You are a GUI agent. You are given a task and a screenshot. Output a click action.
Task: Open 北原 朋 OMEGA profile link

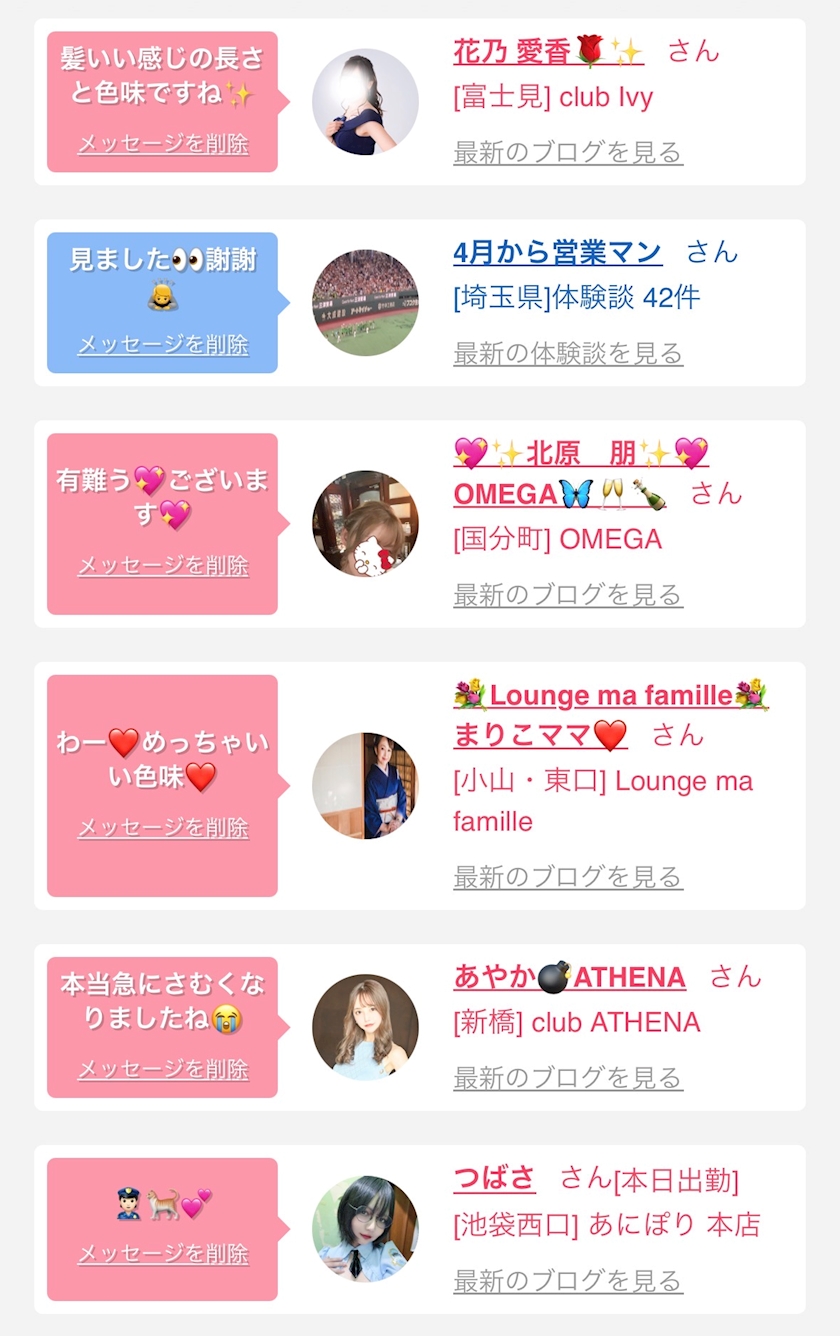click(x=581, y=473)
